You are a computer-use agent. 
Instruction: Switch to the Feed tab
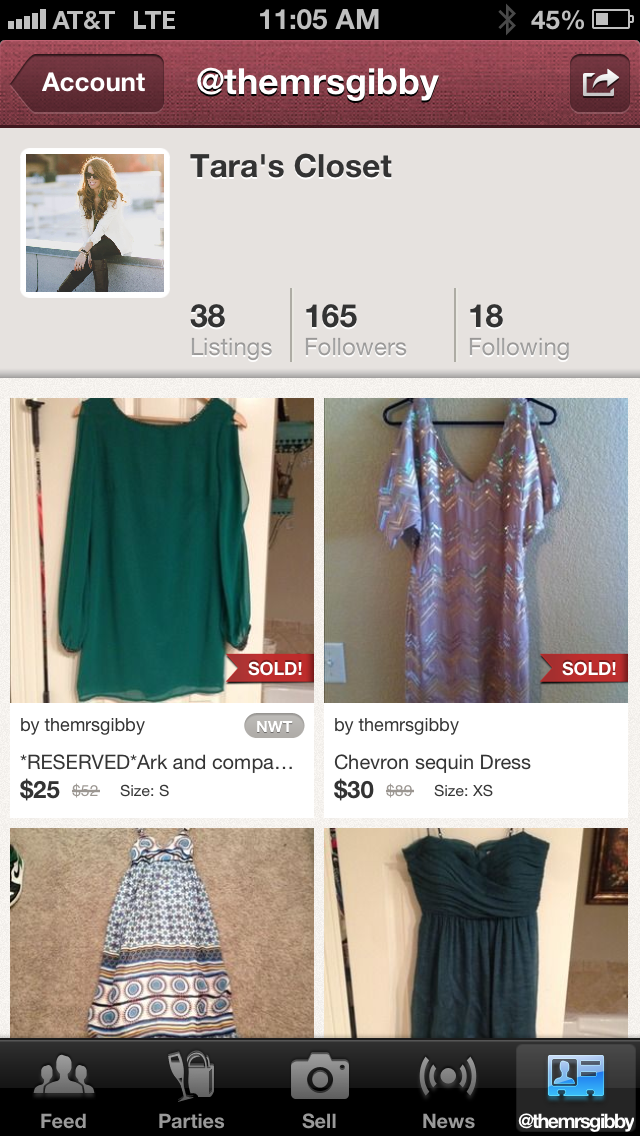pyautogui.click(x=63, y=1090)
